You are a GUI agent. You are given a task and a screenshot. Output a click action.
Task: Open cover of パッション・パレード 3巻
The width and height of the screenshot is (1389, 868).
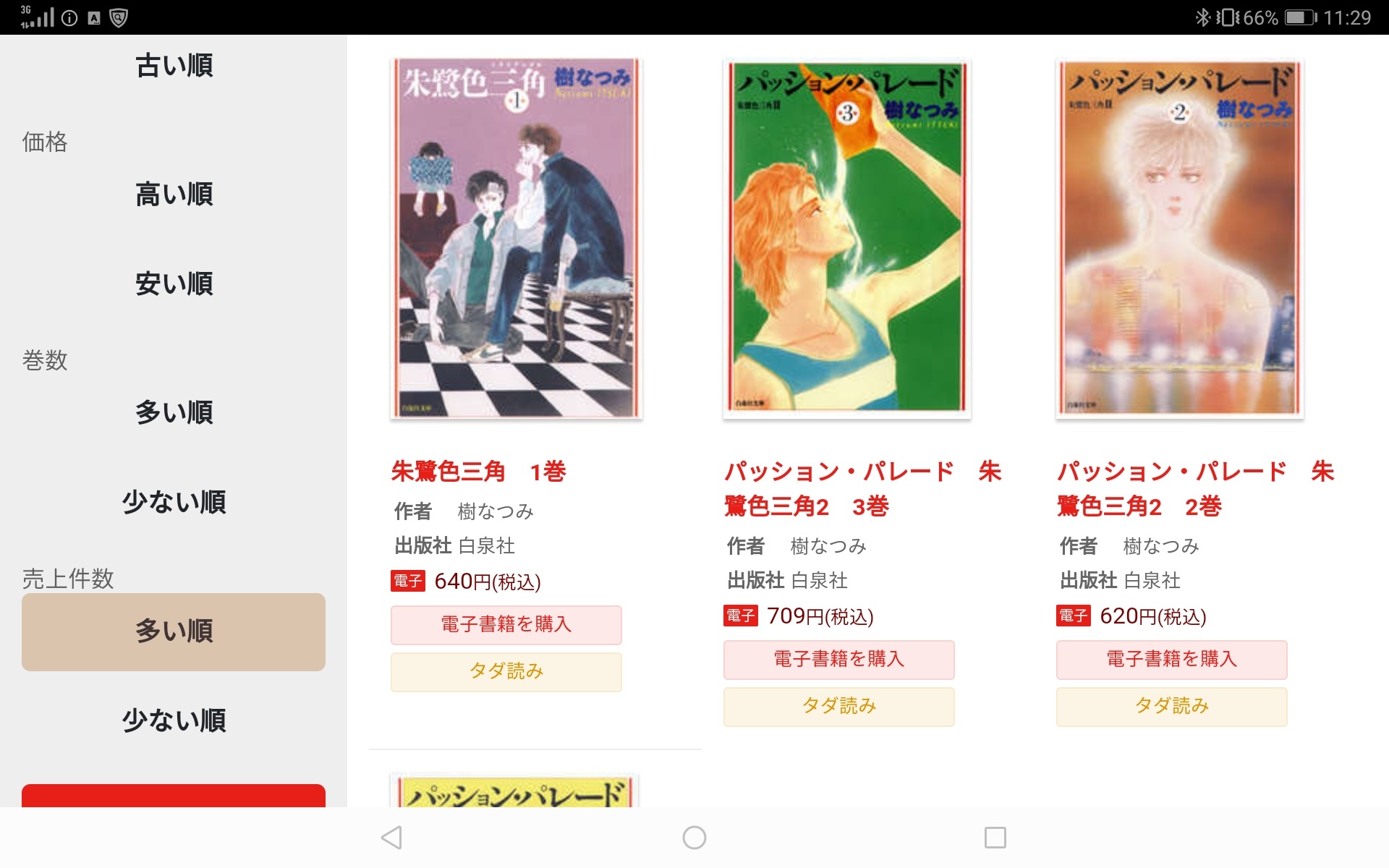[x=846, y=239]
